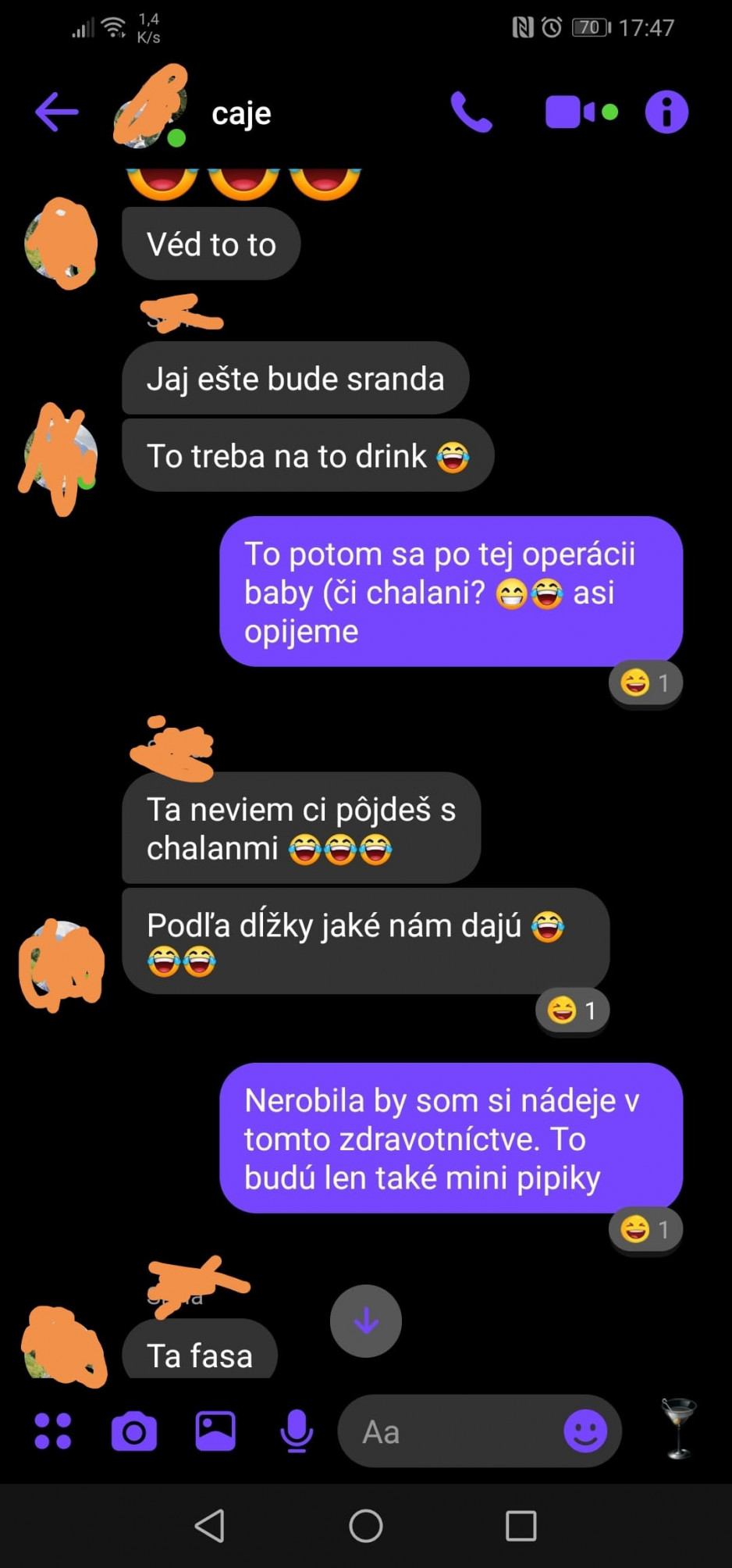The image size is (732, 1568).
Task: Focus the Aa message field
Action: (x=449, y=1431)
